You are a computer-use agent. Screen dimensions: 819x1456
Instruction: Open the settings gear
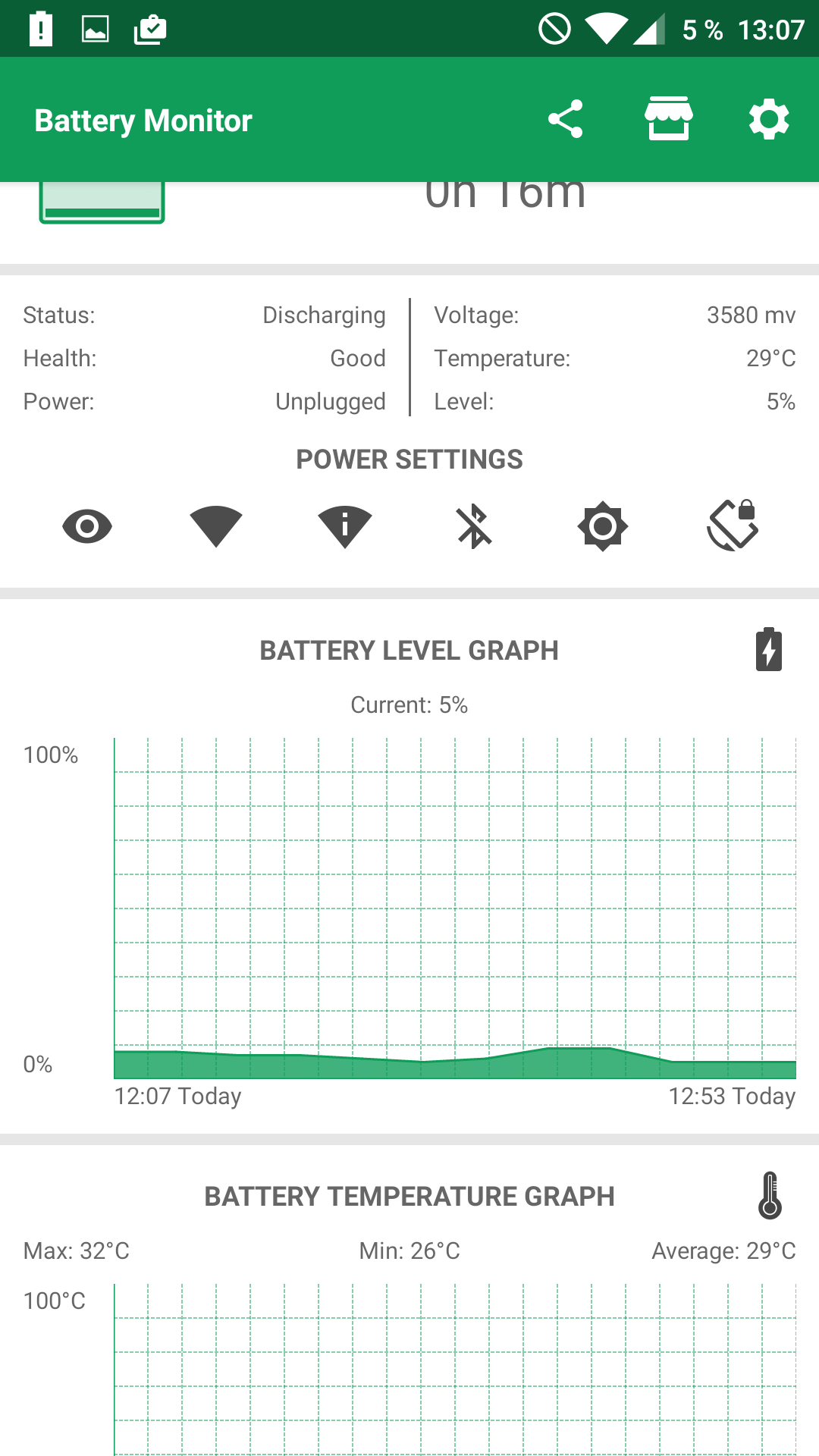pyautogui.click(x=769, y=119)
